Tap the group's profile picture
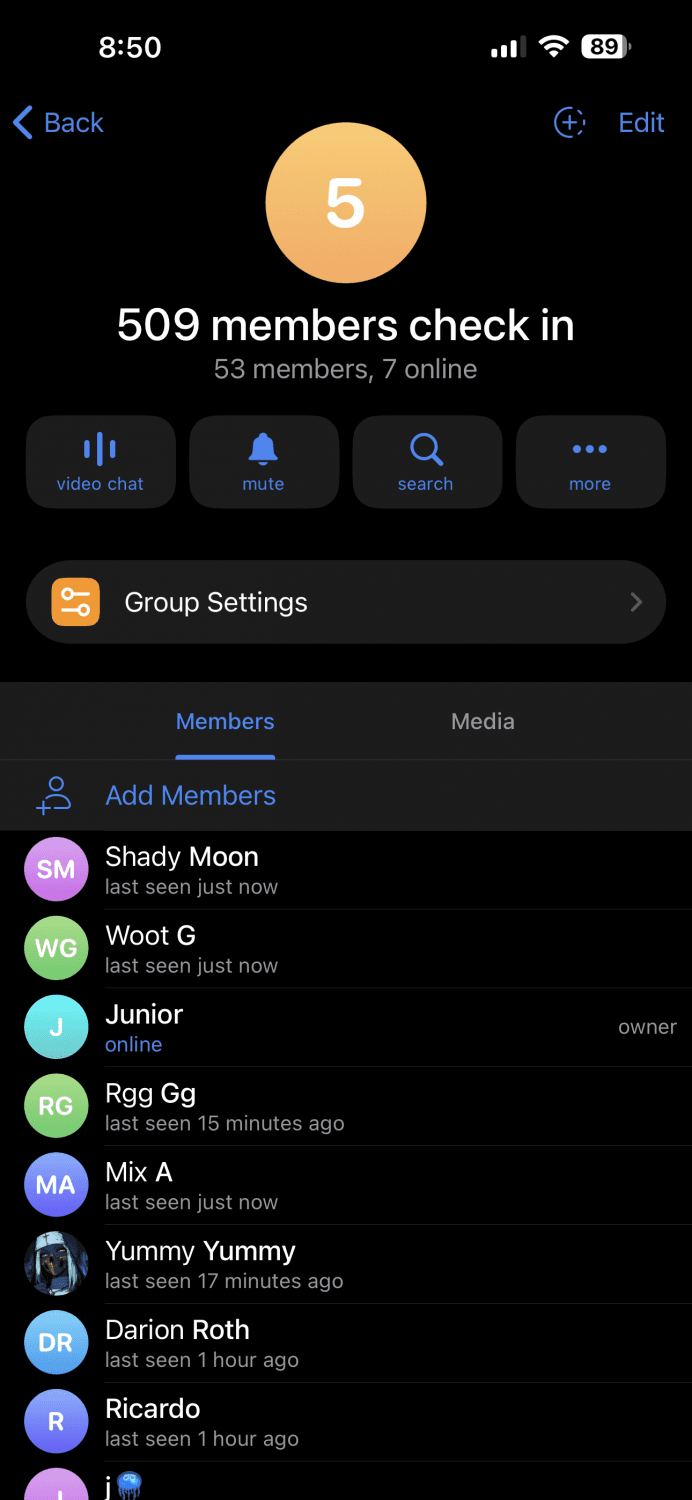692x1500 pixels. click(346, 203)
